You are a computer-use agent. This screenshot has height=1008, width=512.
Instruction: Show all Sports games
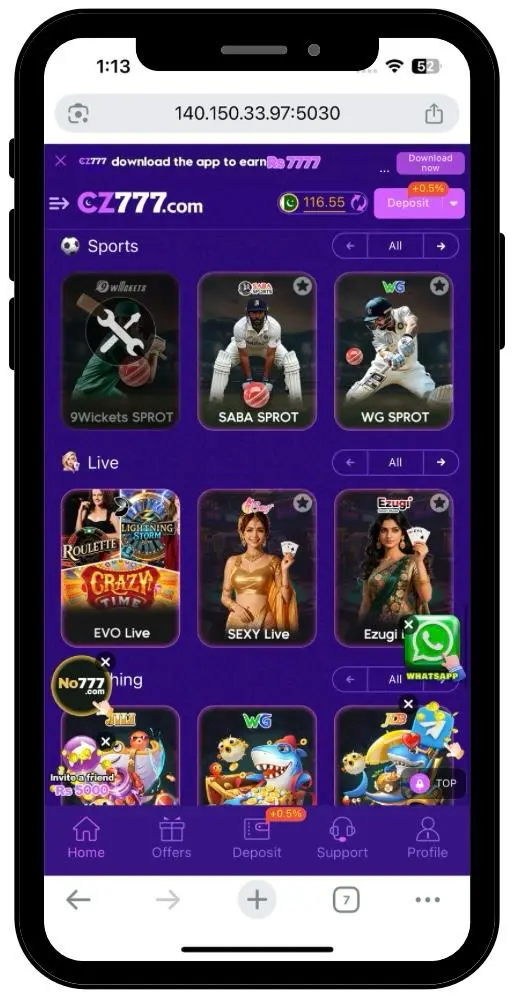396,246
